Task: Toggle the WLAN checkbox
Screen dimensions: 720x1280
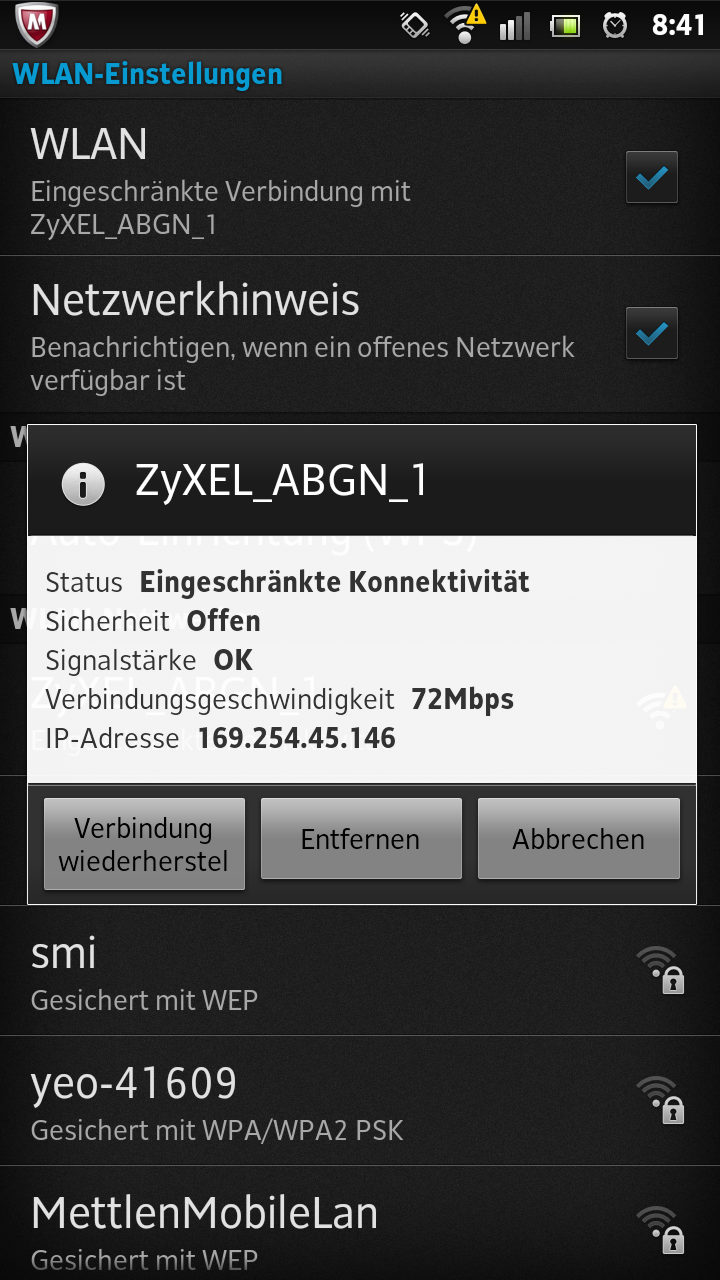Action: pyautogui.click(x=652, y=178)
